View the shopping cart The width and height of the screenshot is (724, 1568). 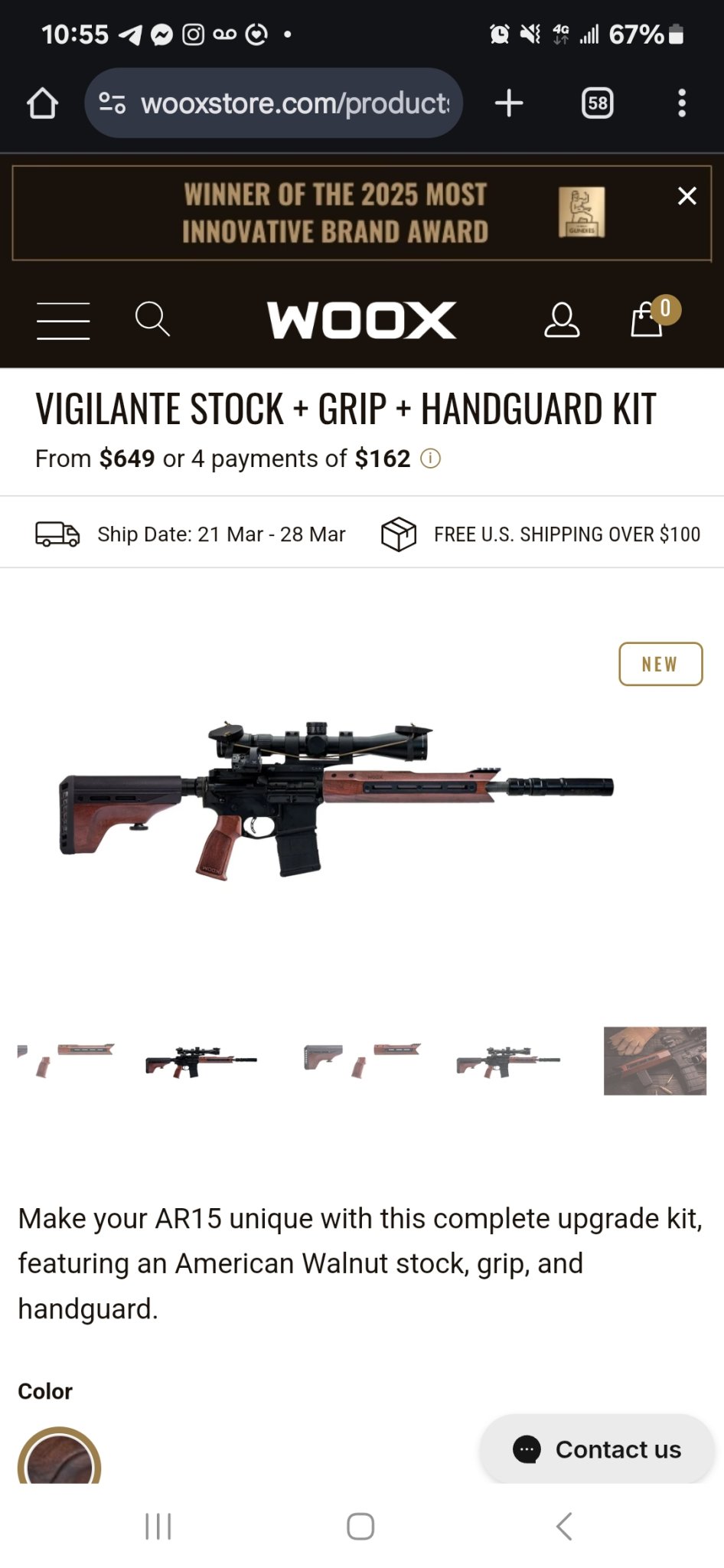coord(647,319)
